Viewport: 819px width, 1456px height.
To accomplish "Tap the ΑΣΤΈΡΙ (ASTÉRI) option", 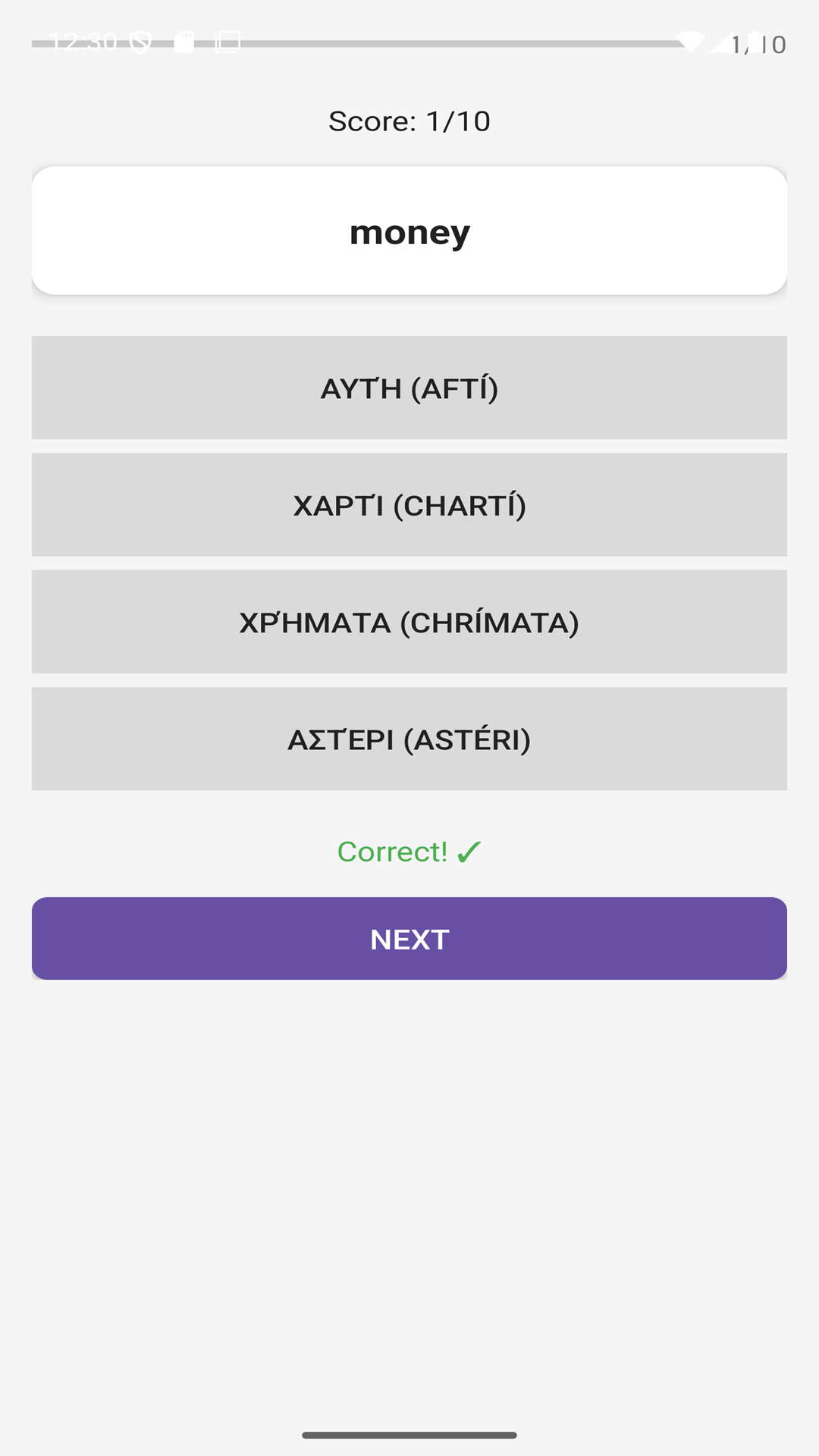I will [x=409, y=739].
